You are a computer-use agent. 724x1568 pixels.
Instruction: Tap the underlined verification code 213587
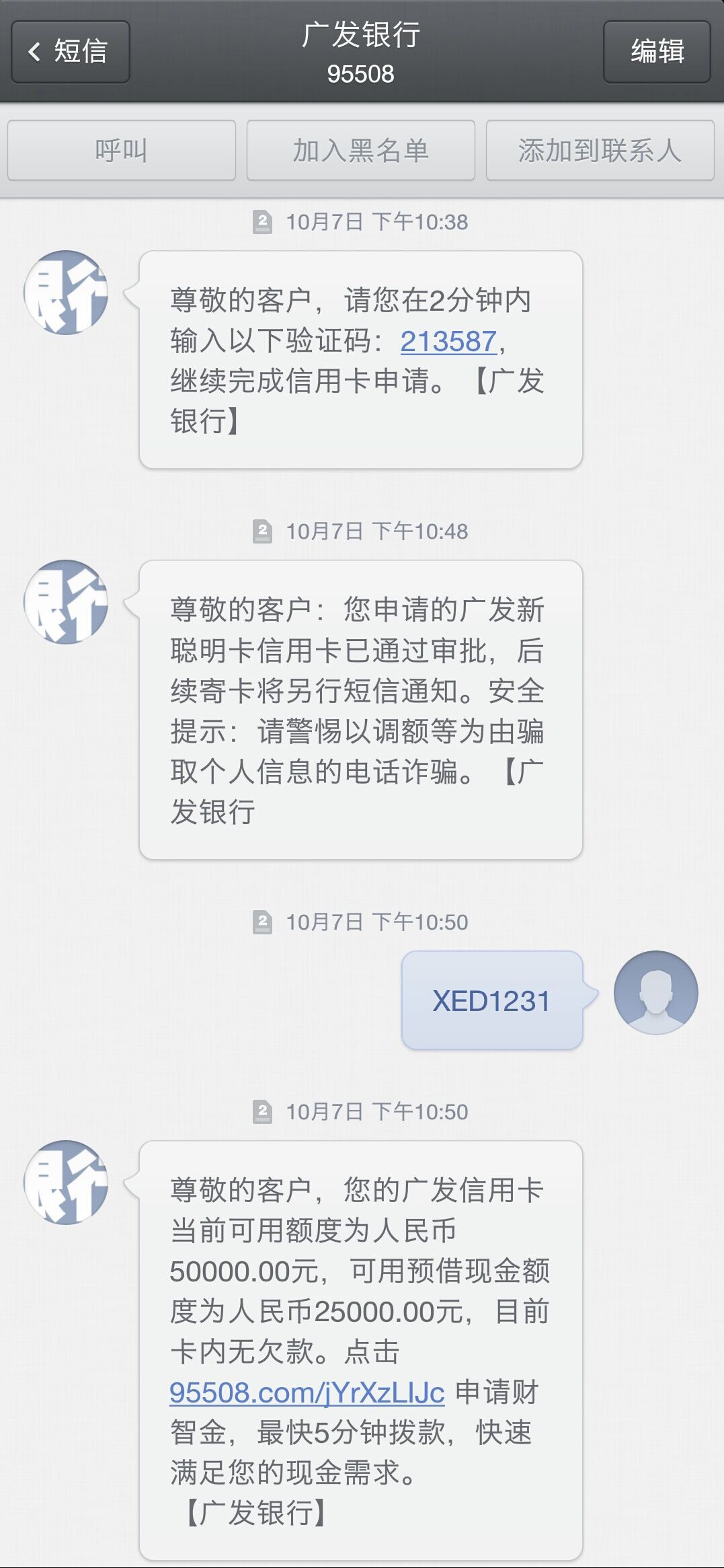tap(448, 341)
